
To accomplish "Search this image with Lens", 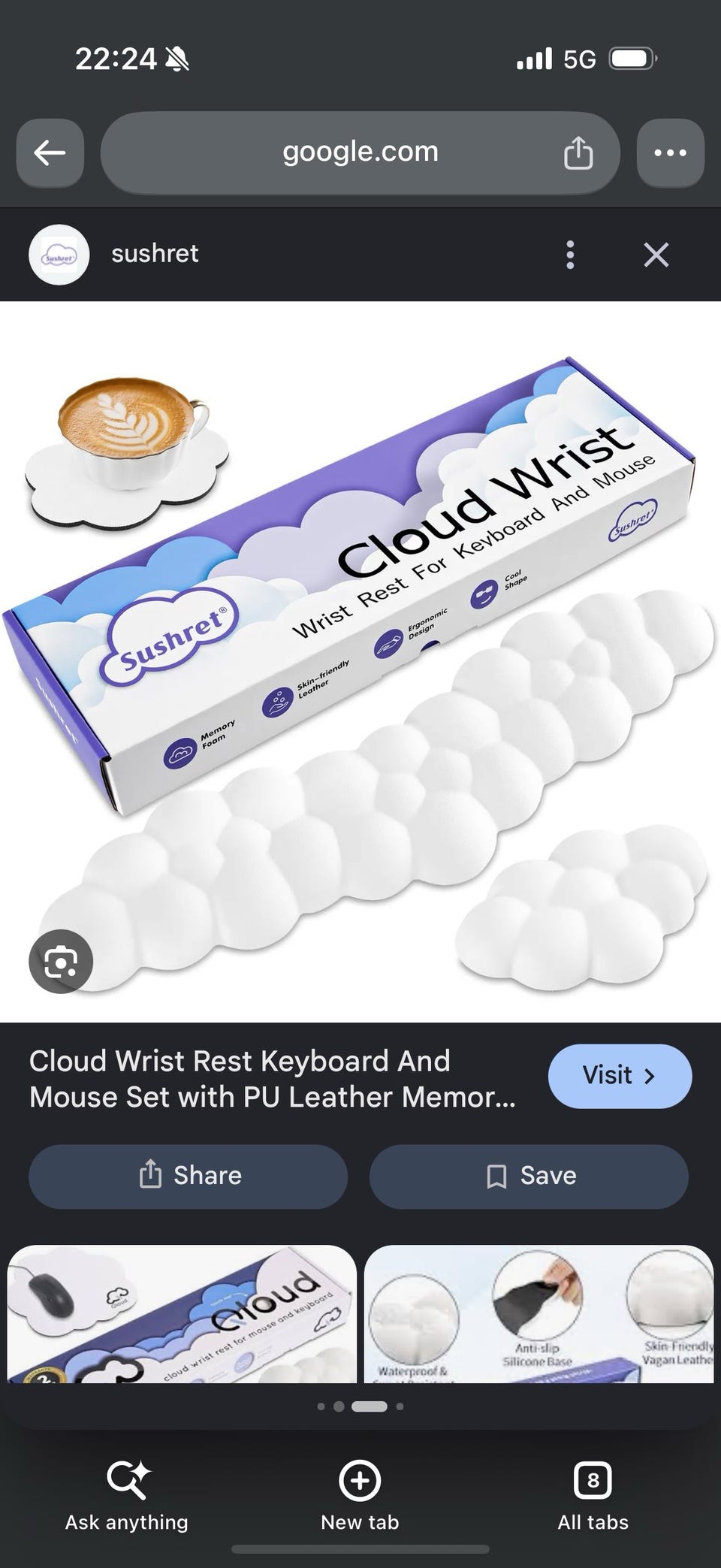I will 61,962.
